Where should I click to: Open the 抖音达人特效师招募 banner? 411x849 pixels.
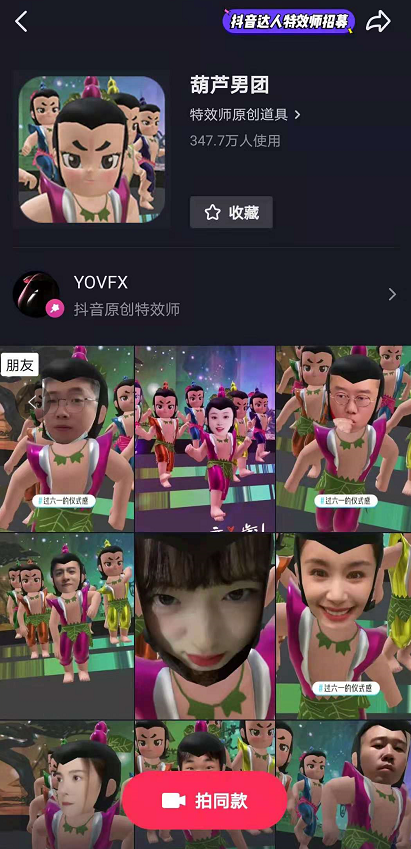pyautogui.click(x=289, y=22)
